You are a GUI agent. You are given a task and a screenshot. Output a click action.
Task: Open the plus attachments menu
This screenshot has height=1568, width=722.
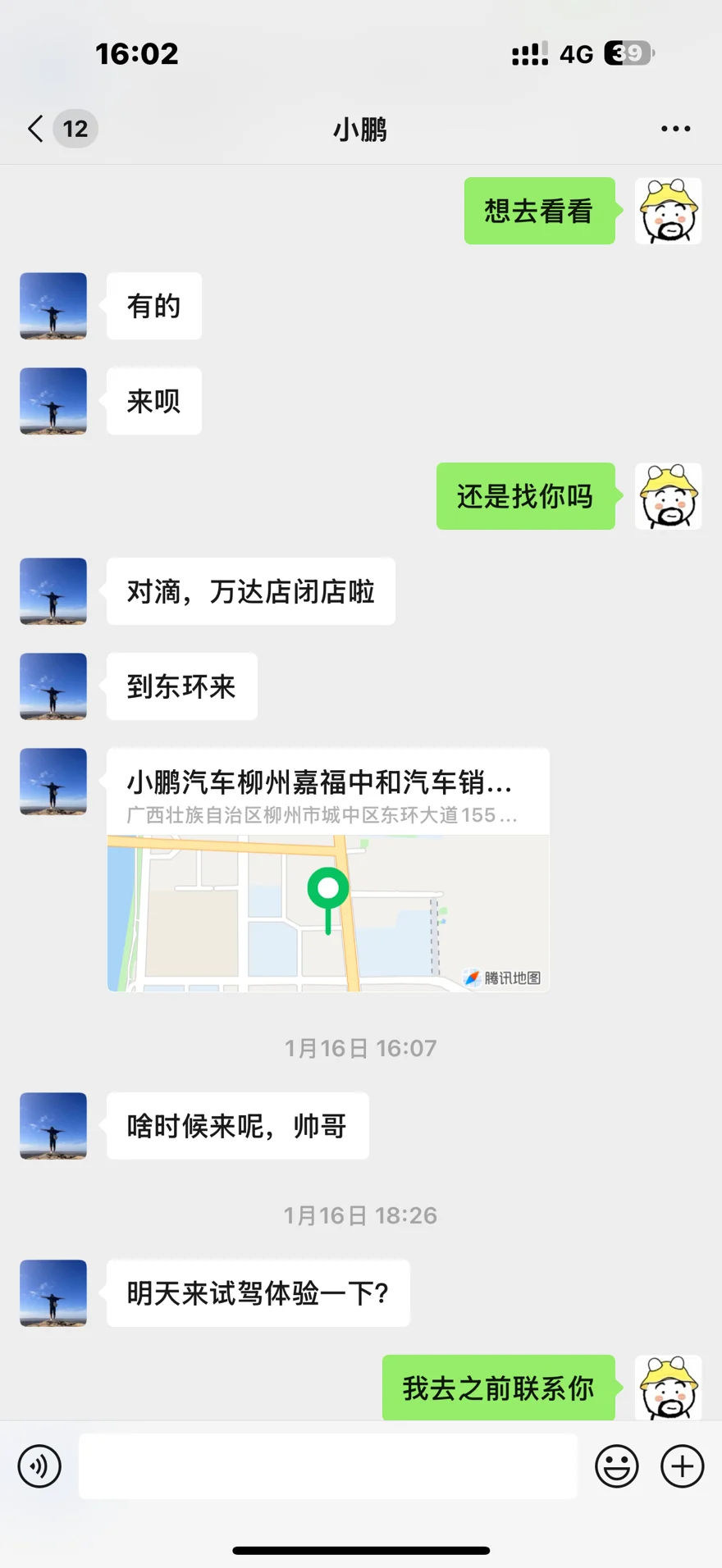pos(683,1466)
